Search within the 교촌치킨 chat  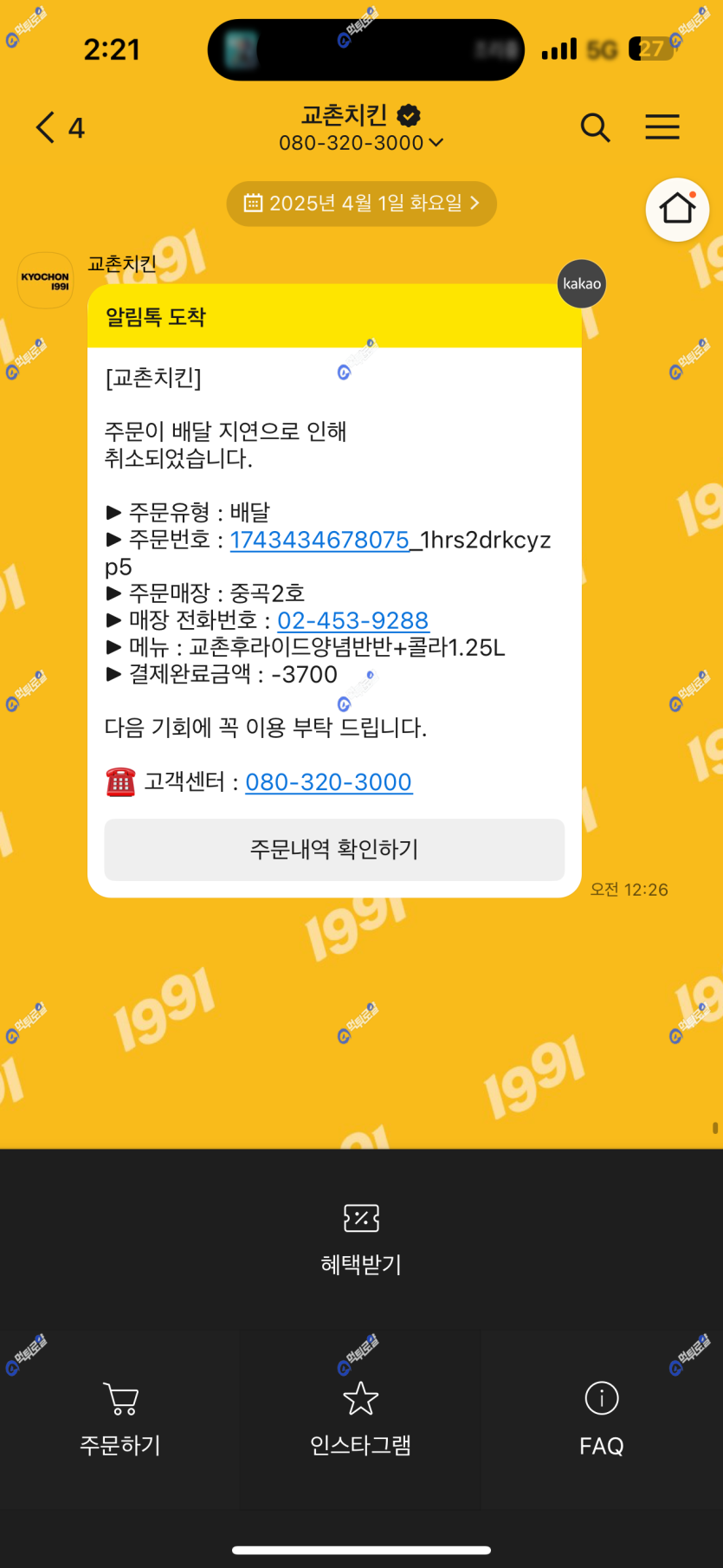(x=595, y=127)
